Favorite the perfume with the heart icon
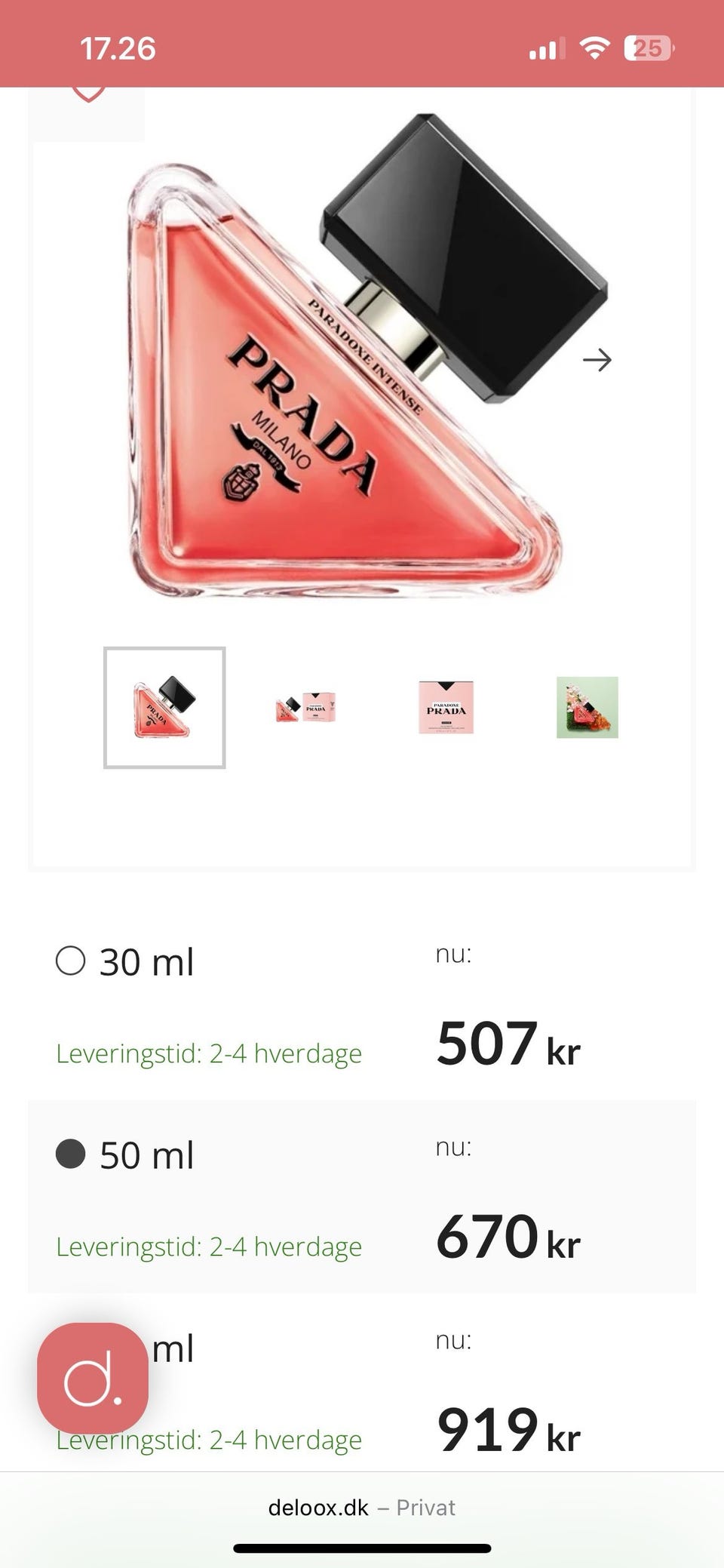This screenshot has width=724, height=1568. (x=89, y=93)
